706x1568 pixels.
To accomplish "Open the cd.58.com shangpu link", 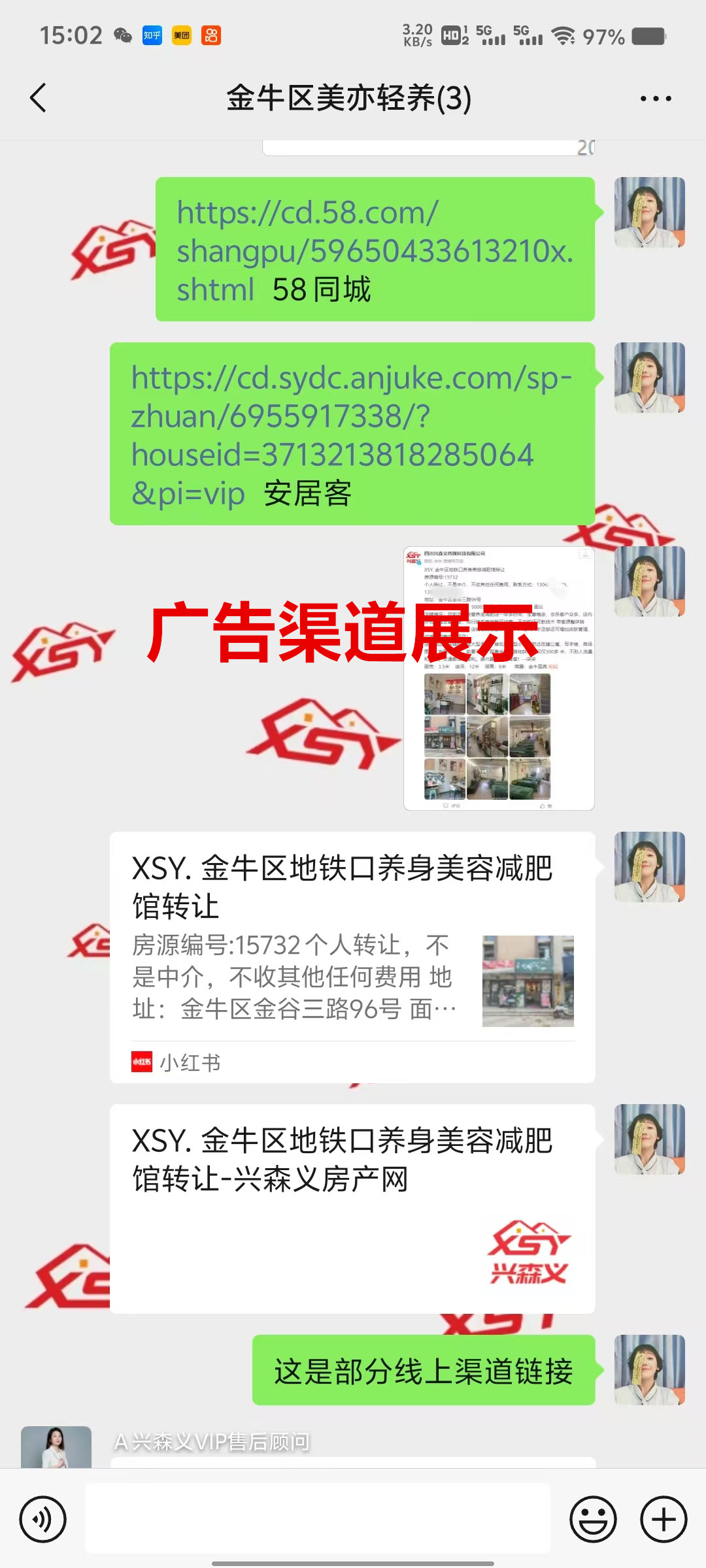I will [x=374, y=250].
